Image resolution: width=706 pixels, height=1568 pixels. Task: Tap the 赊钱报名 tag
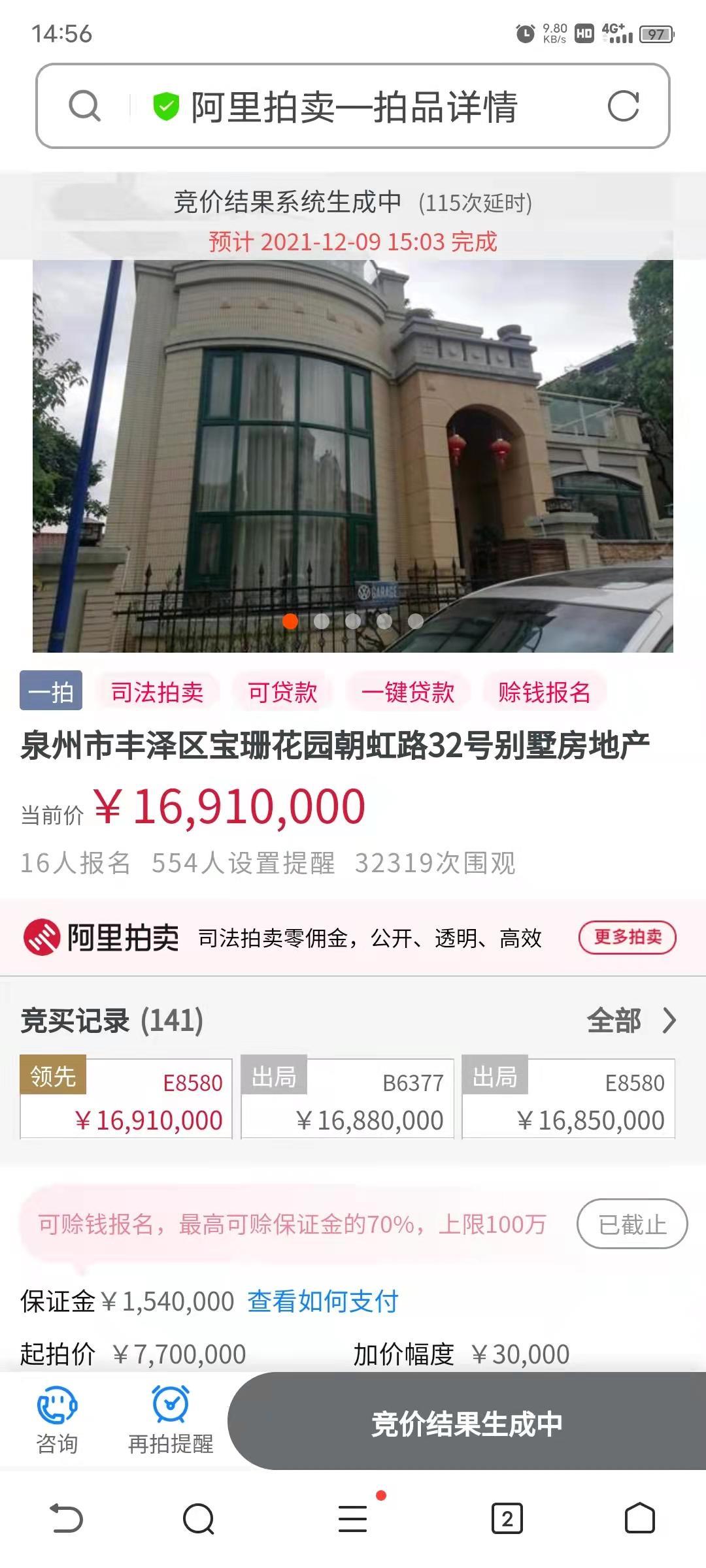(544, 692)
